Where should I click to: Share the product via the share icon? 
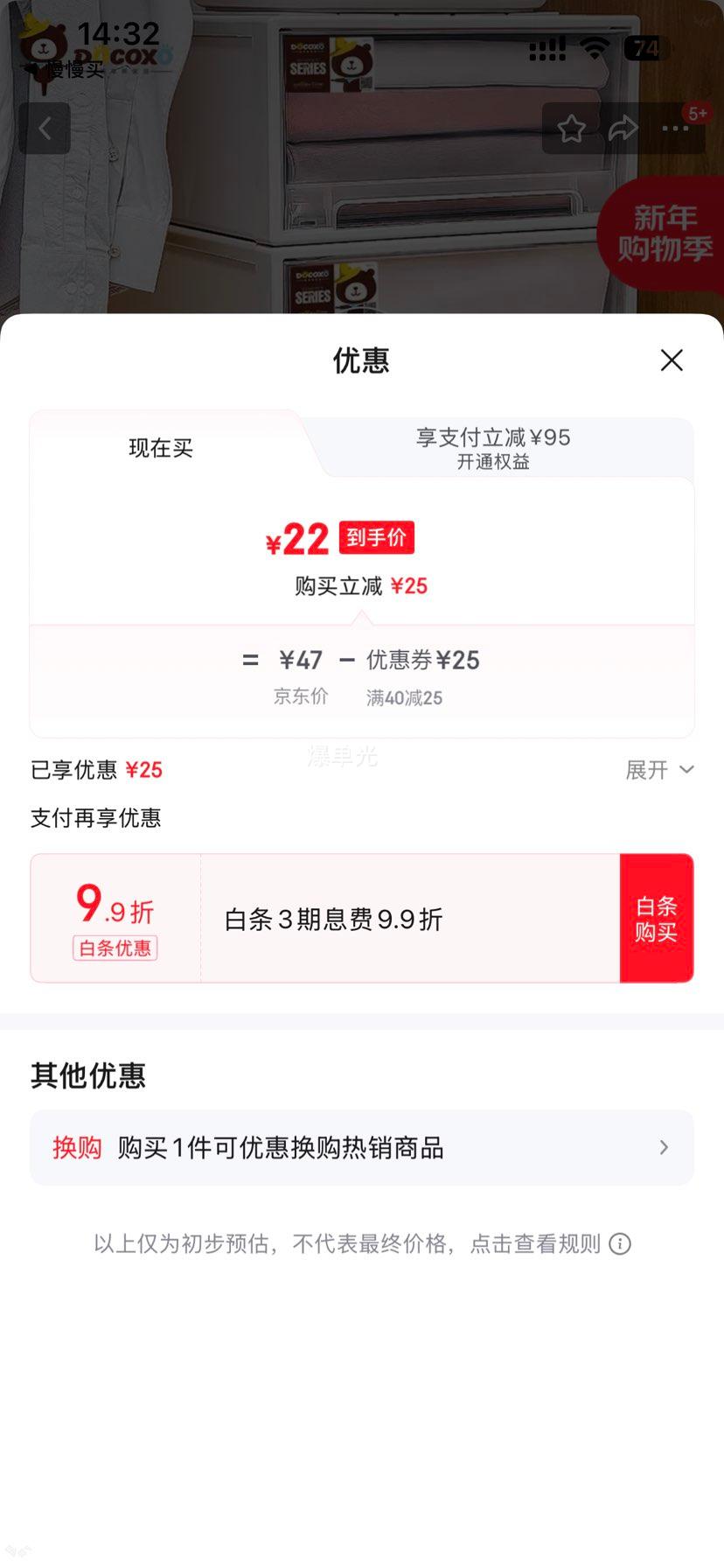623,128
